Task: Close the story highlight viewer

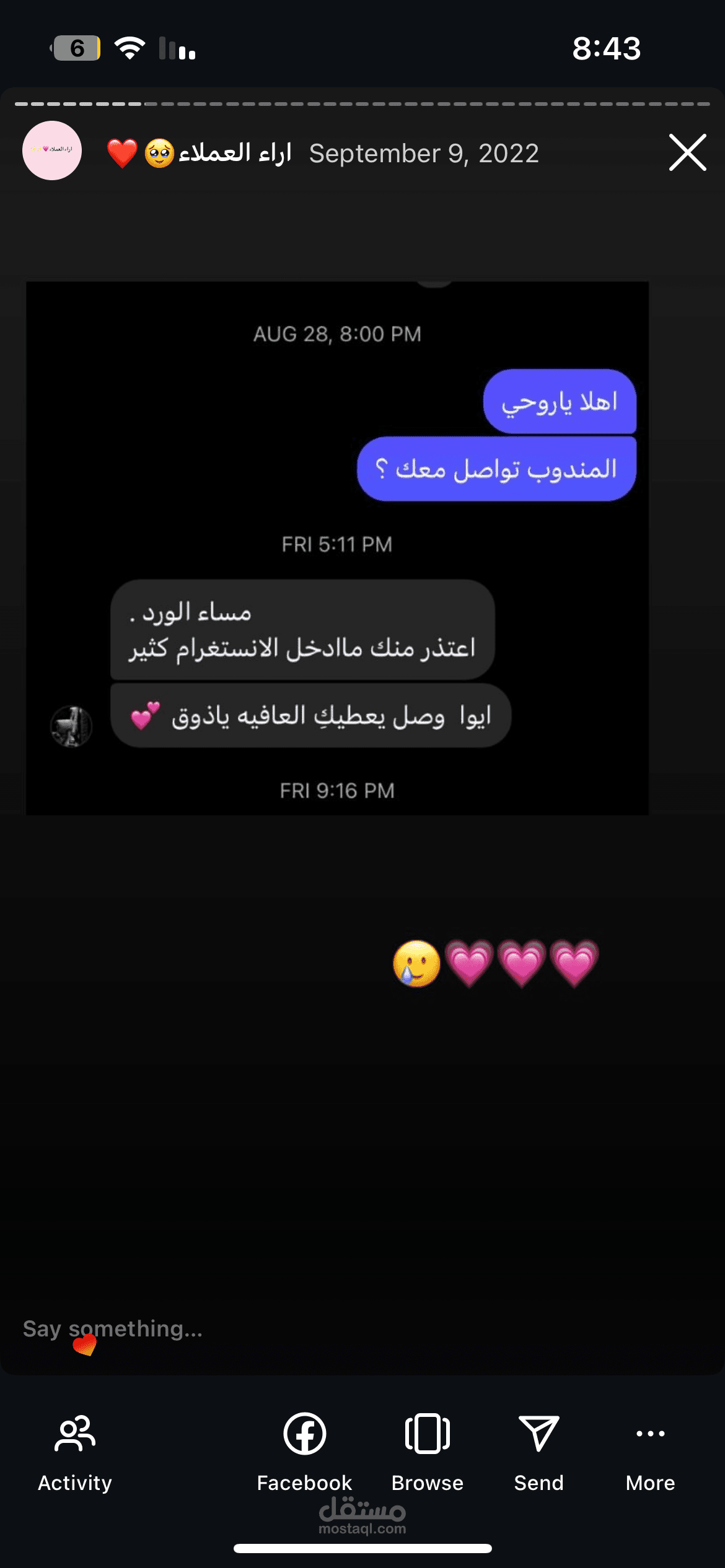Action: (687, 152)
